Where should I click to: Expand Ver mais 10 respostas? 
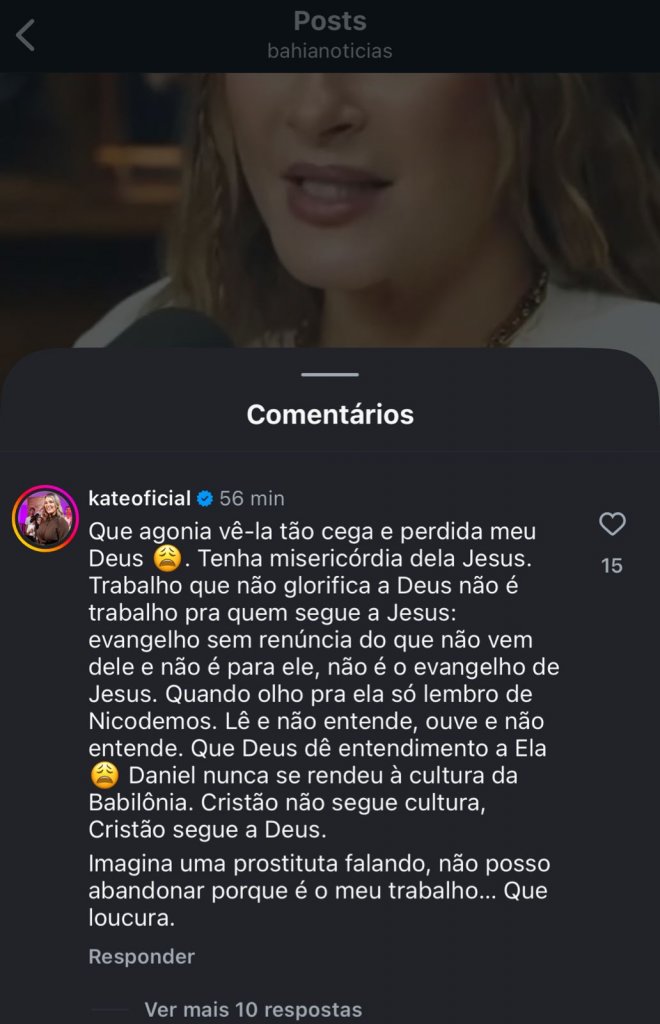(253, 1010)
